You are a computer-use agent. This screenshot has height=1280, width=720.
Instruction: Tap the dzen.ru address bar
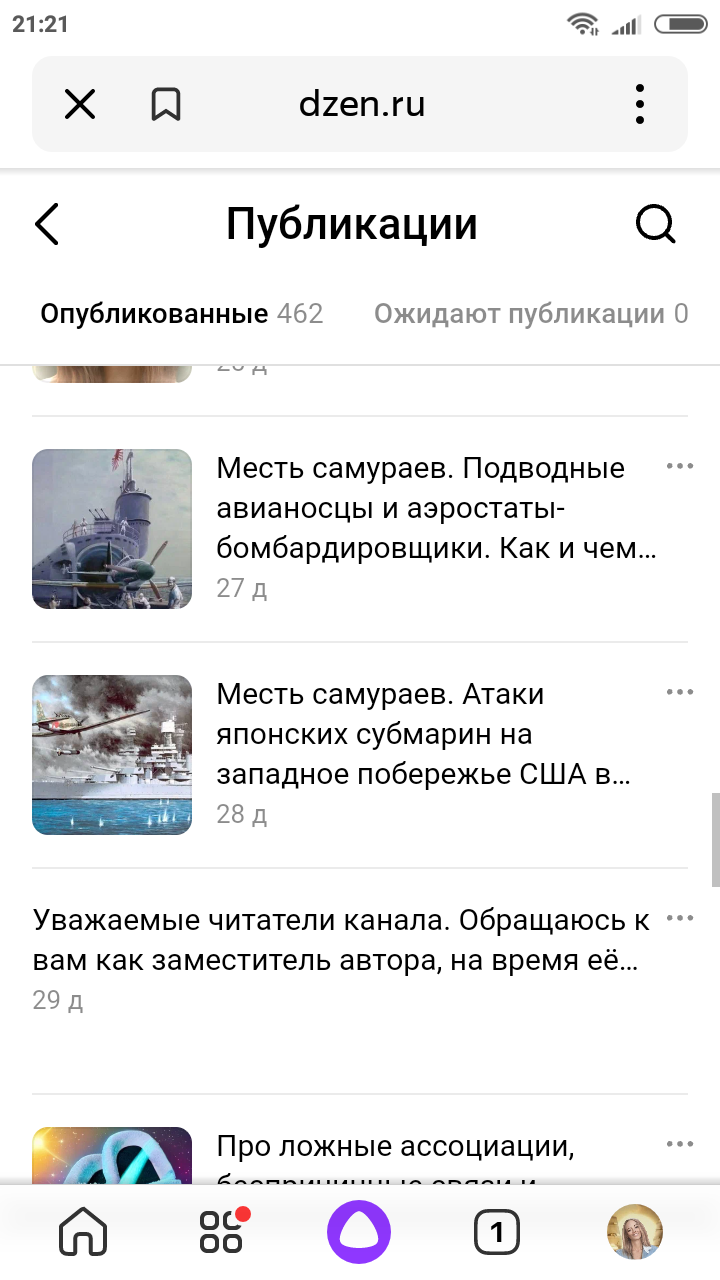click(x=362, y=104)
